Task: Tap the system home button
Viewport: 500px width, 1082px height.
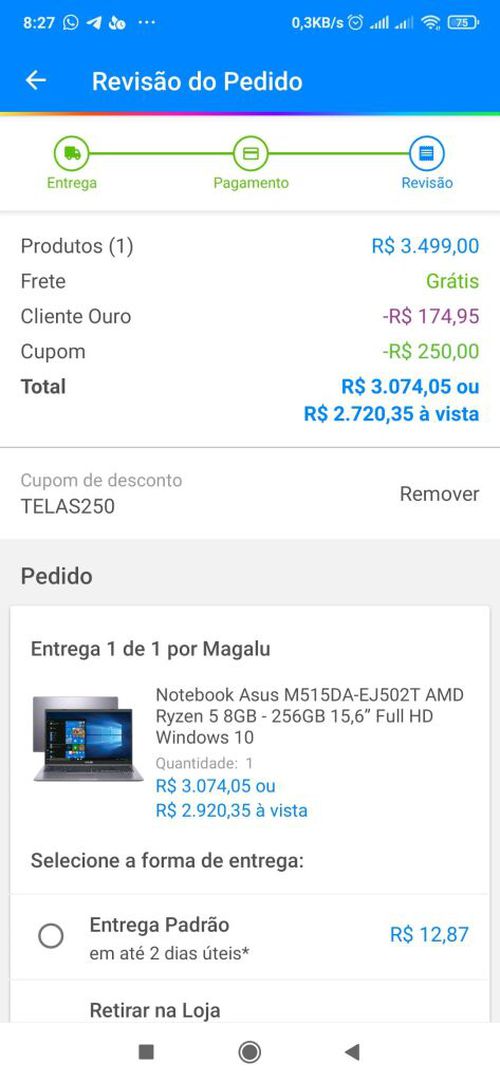Action: pyautogui.click(x=250, y=1052)
